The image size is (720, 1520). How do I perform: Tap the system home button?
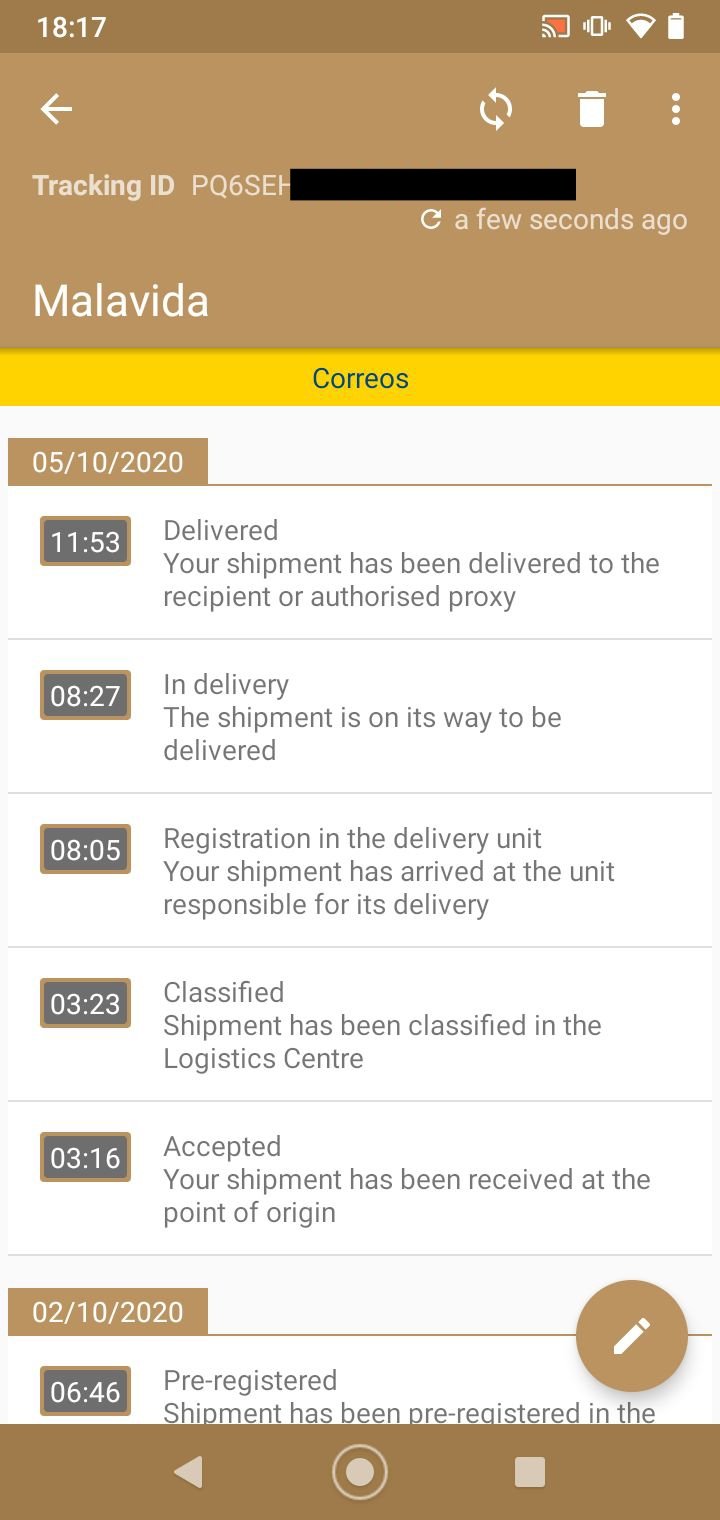click(x=360, y=1472)
